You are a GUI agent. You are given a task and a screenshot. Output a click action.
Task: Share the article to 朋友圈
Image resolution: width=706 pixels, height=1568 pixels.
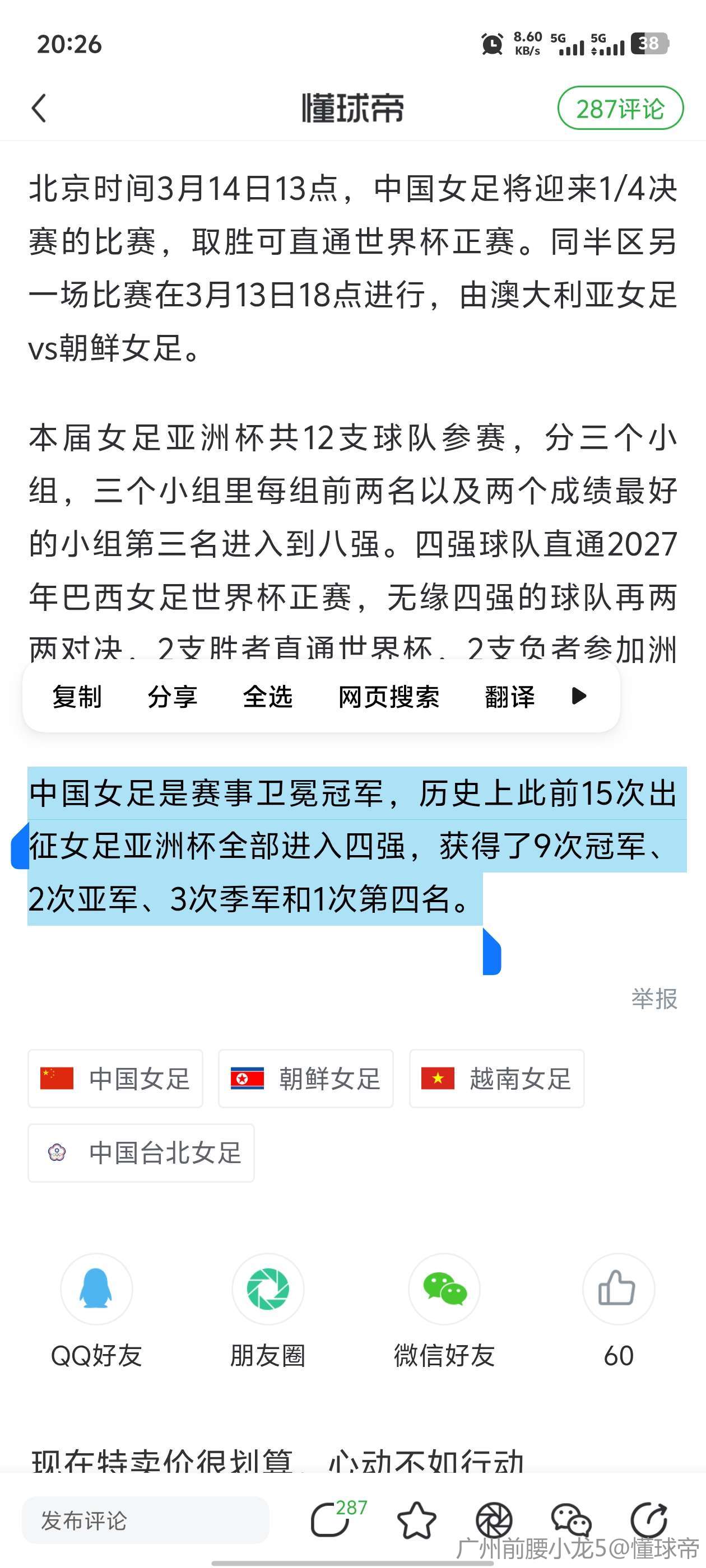268,1290
